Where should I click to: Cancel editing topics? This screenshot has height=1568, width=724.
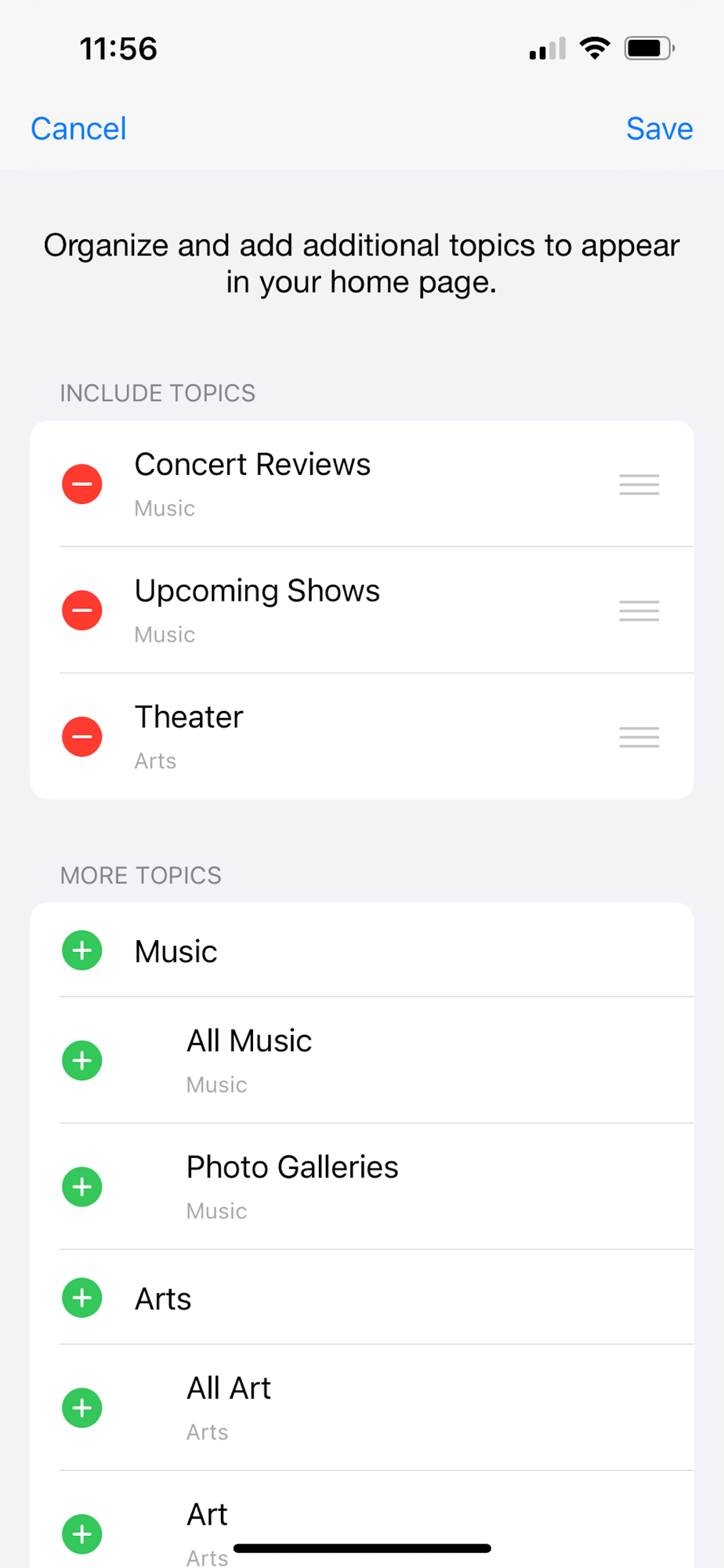78,129
